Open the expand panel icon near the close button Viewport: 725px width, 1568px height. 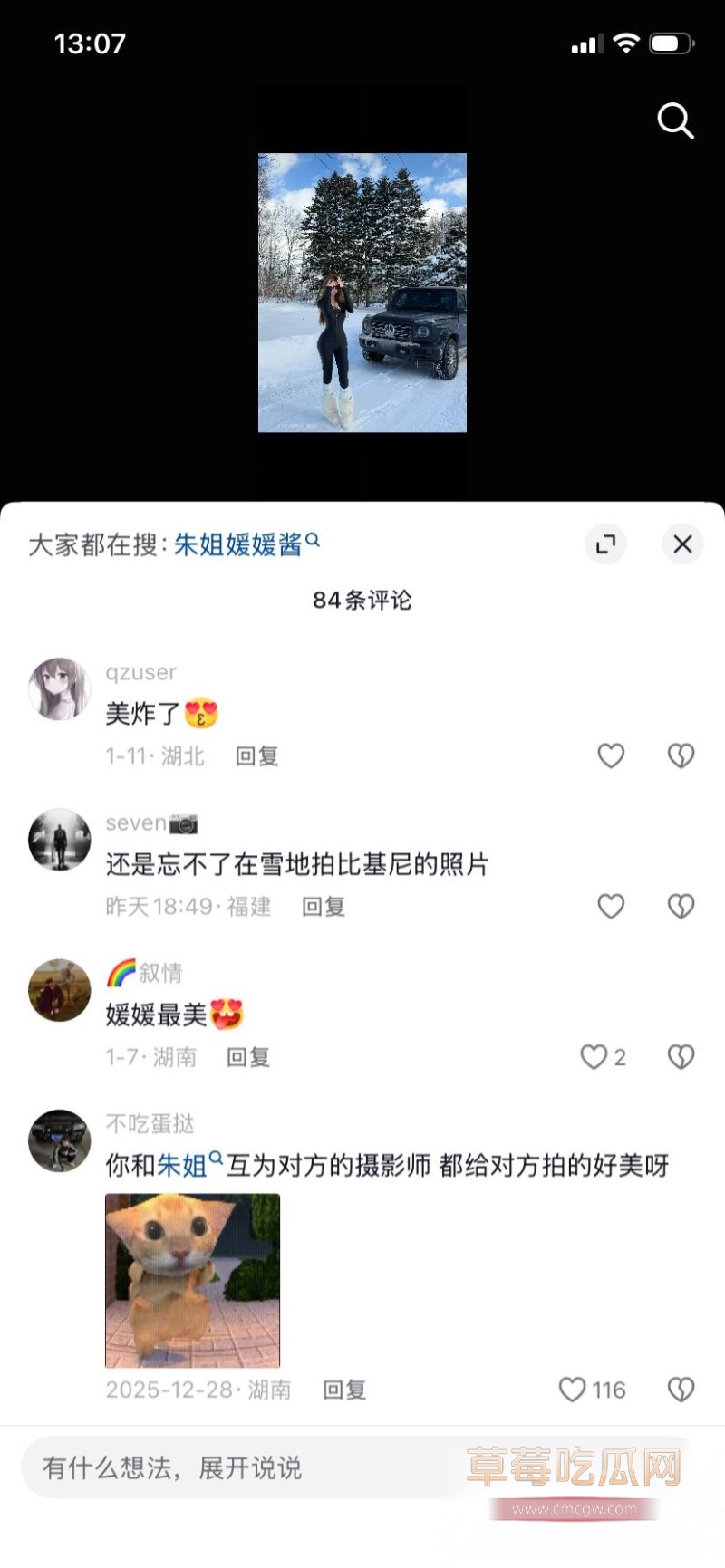(605, 544)
